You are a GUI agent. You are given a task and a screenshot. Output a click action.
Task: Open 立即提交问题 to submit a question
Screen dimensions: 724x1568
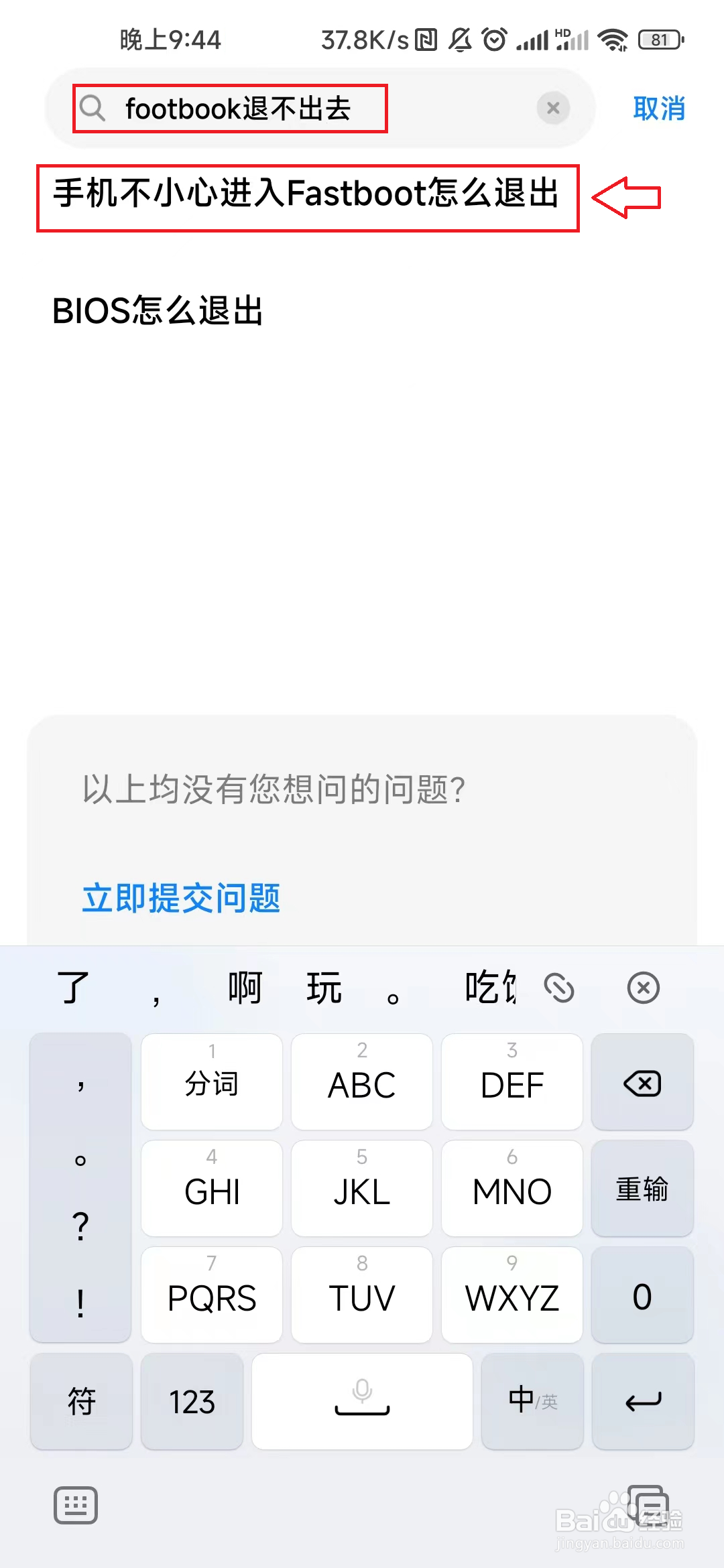182,897
